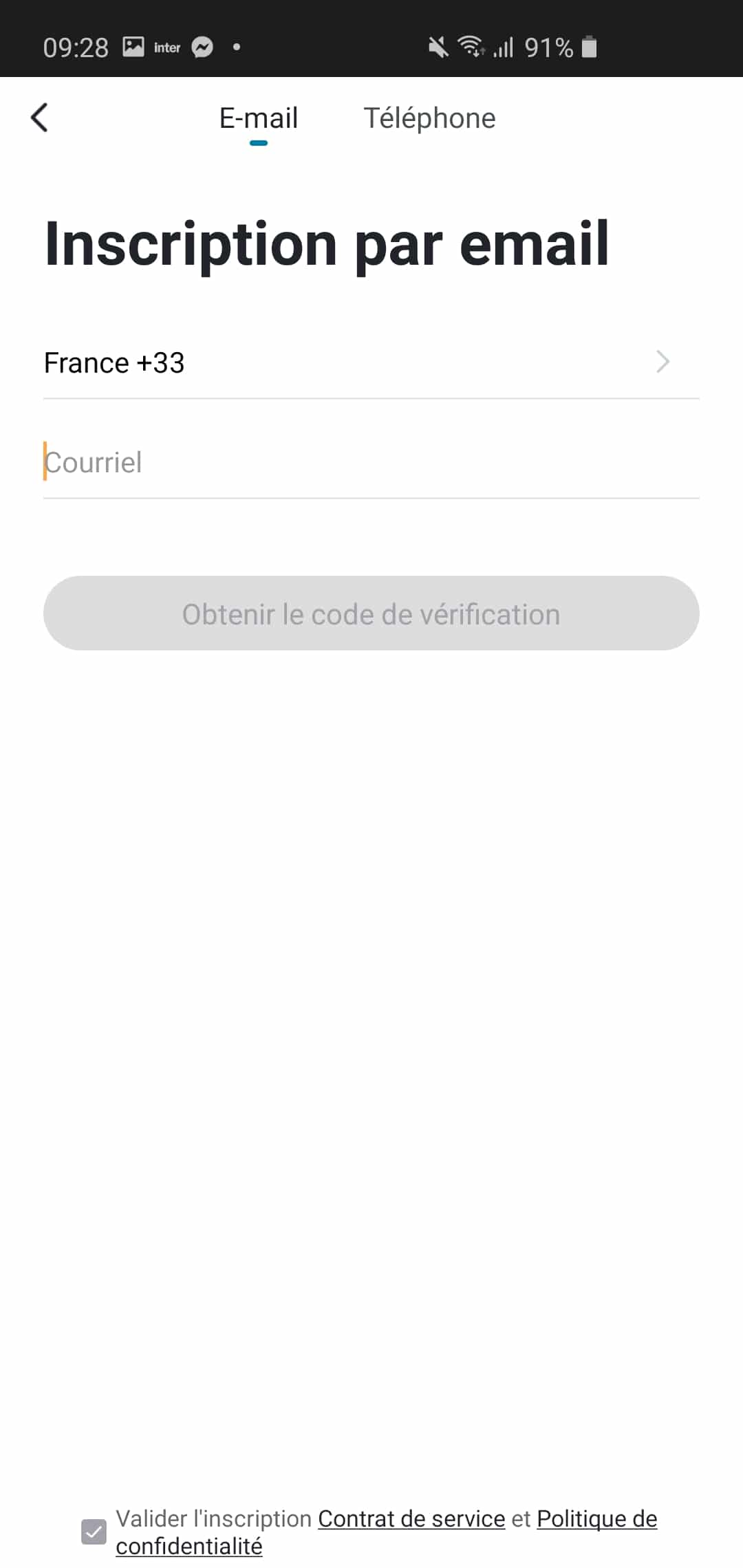Focus the Courriel input field
The height and width of the screenshot is (1568, 743).
pyautogui.click(x=371, y=462)
